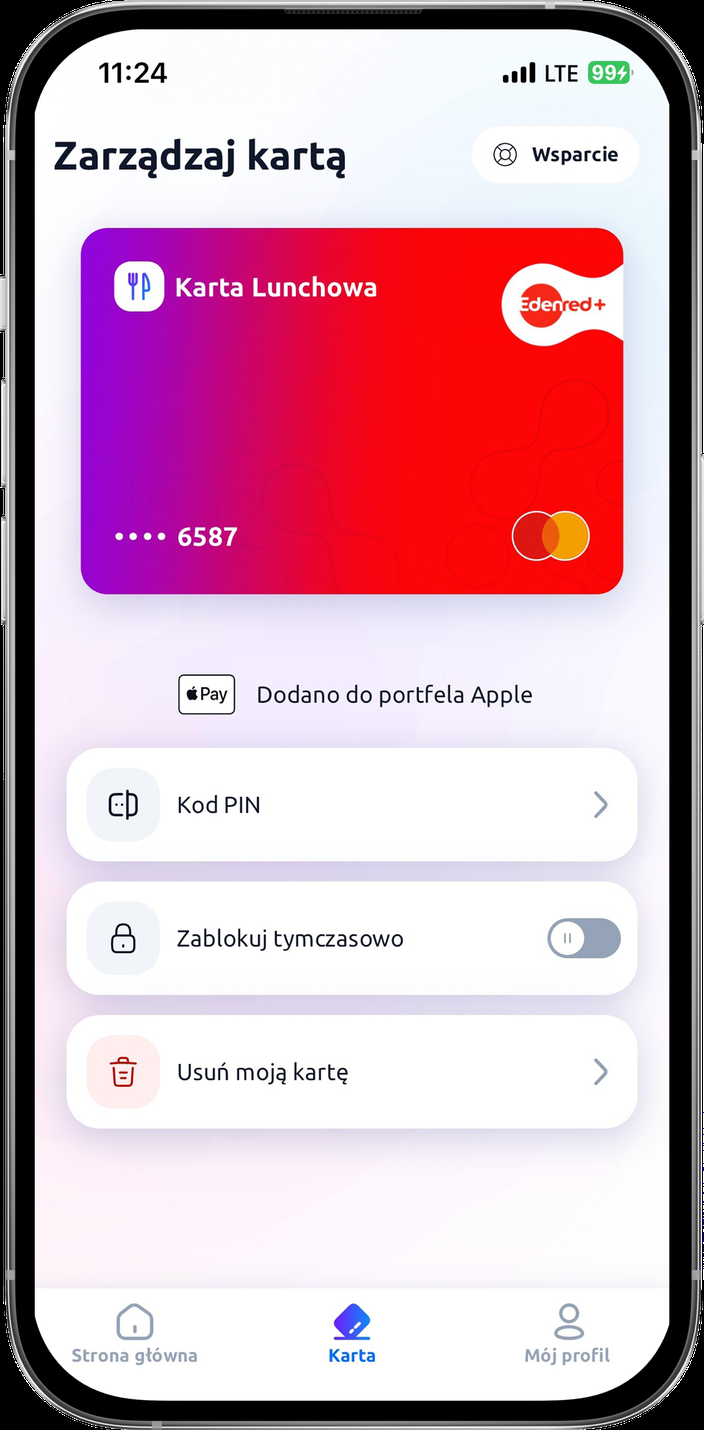
Task: Switch to the Strona główna tab
Action: pyautogui.click(x=135, y=1334)
